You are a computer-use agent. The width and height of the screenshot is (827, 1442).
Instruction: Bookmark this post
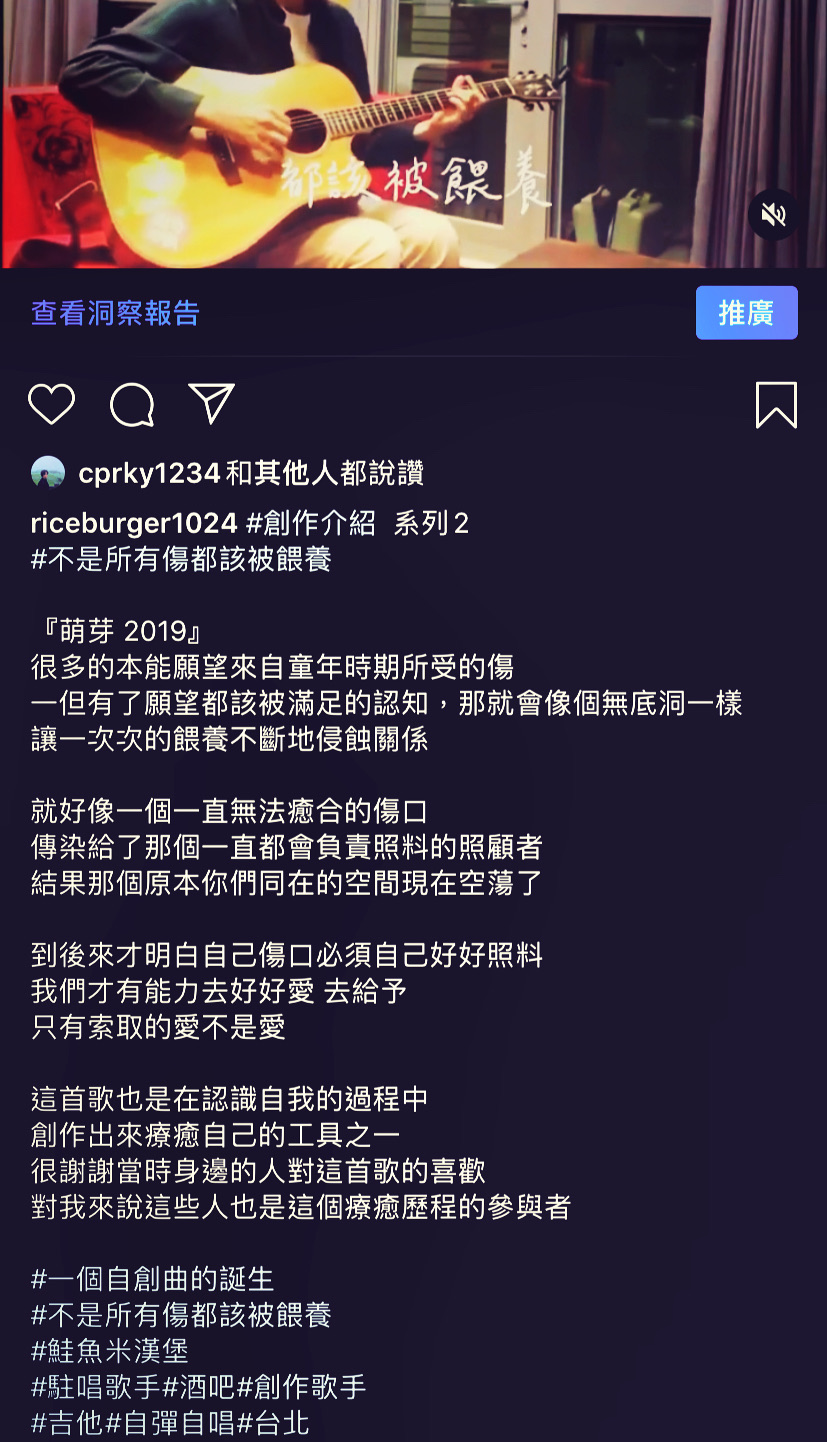pos(776,405)
